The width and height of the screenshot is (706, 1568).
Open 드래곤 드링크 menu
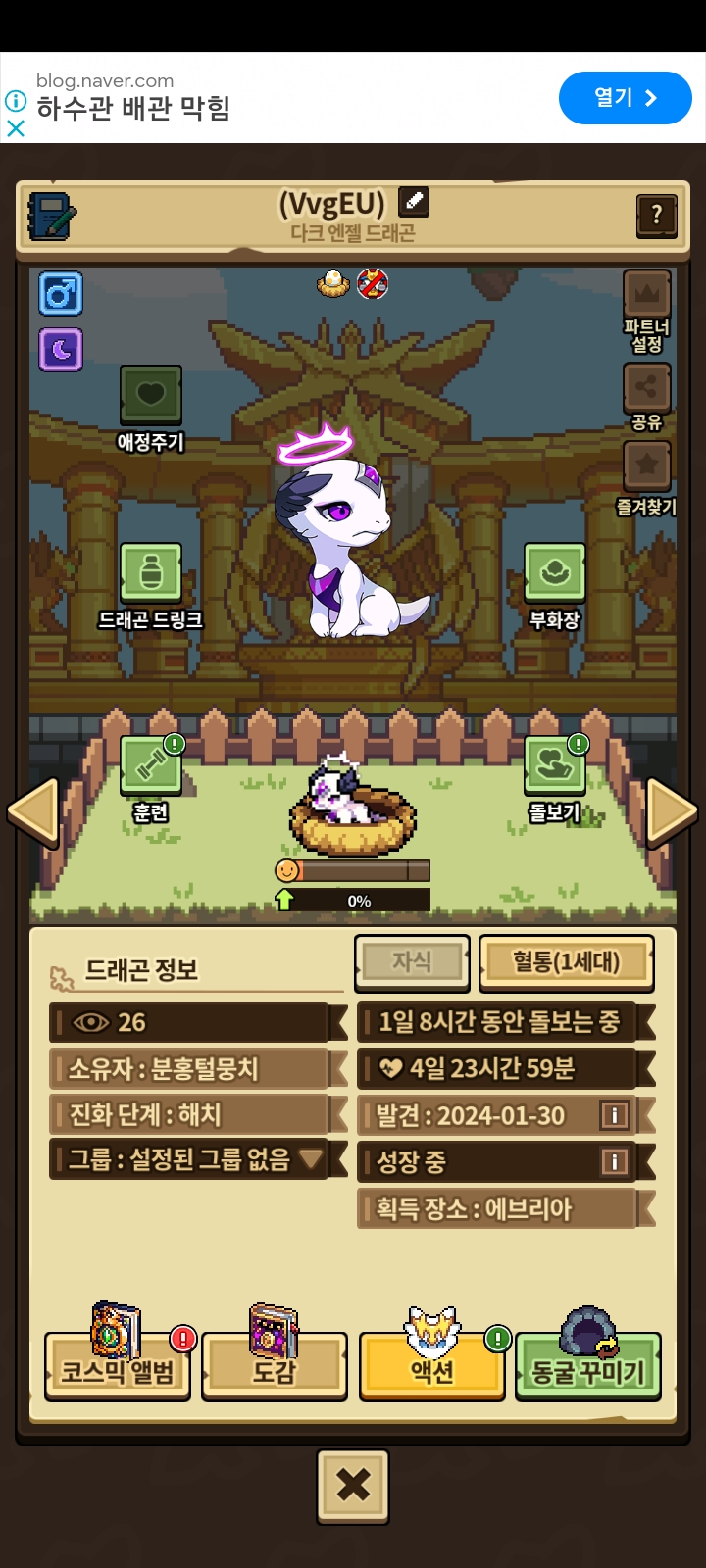point(150,574)
